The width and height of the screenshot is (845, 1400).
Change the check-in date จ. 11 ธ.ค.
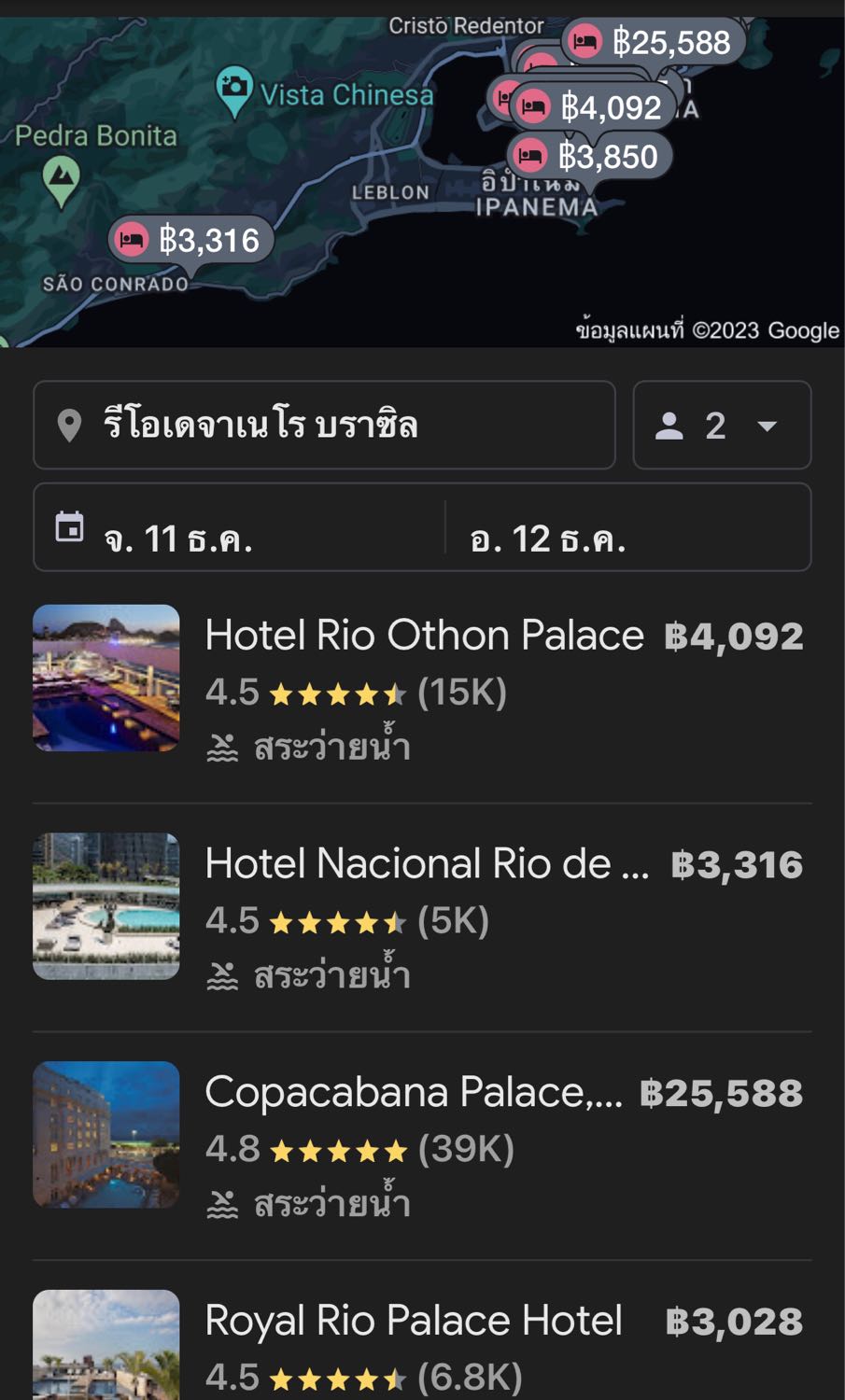click(x=238, y=528)
